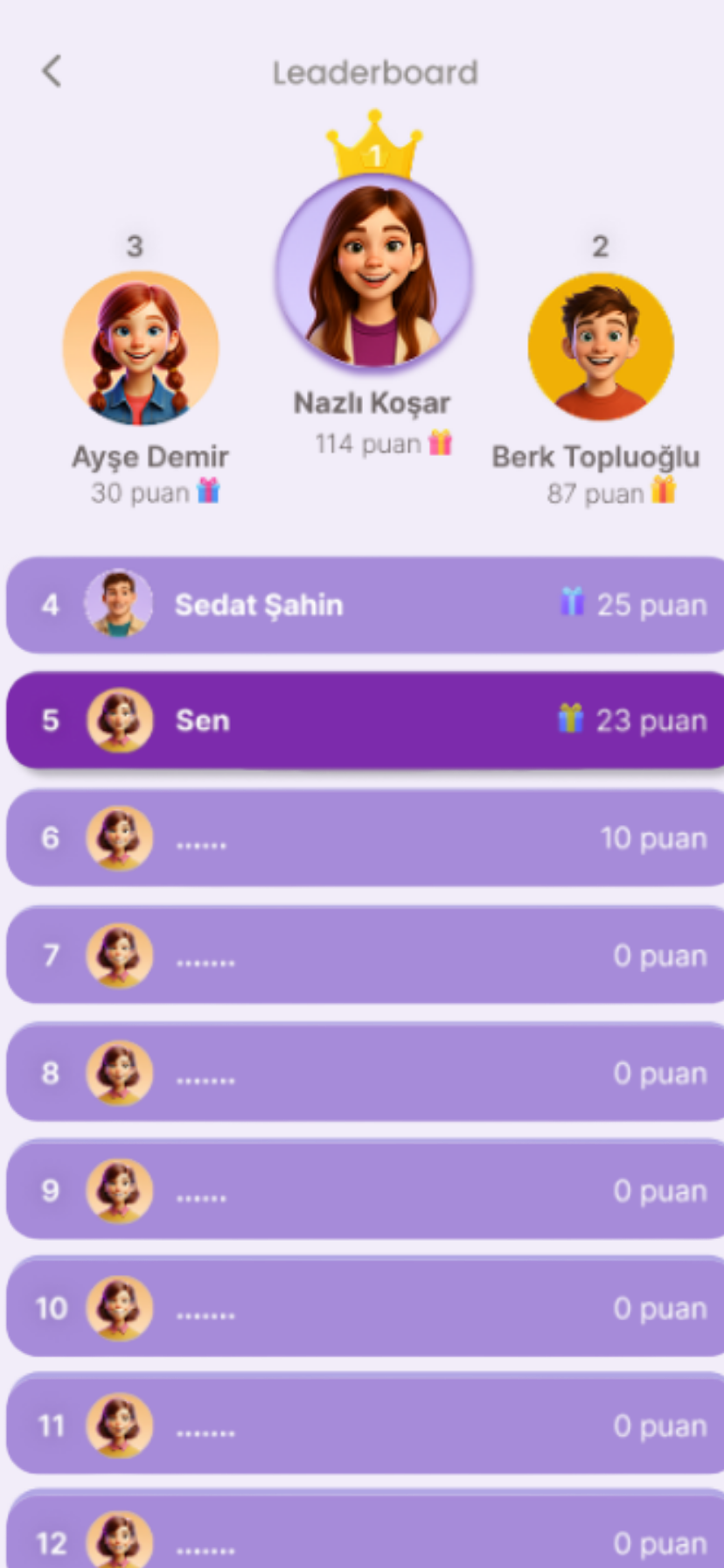Image resolution: width=724 pixels, height=1568 pixels.
Task: Open Sedat Şahin's leaderboard row
Action: click(365, 605)
